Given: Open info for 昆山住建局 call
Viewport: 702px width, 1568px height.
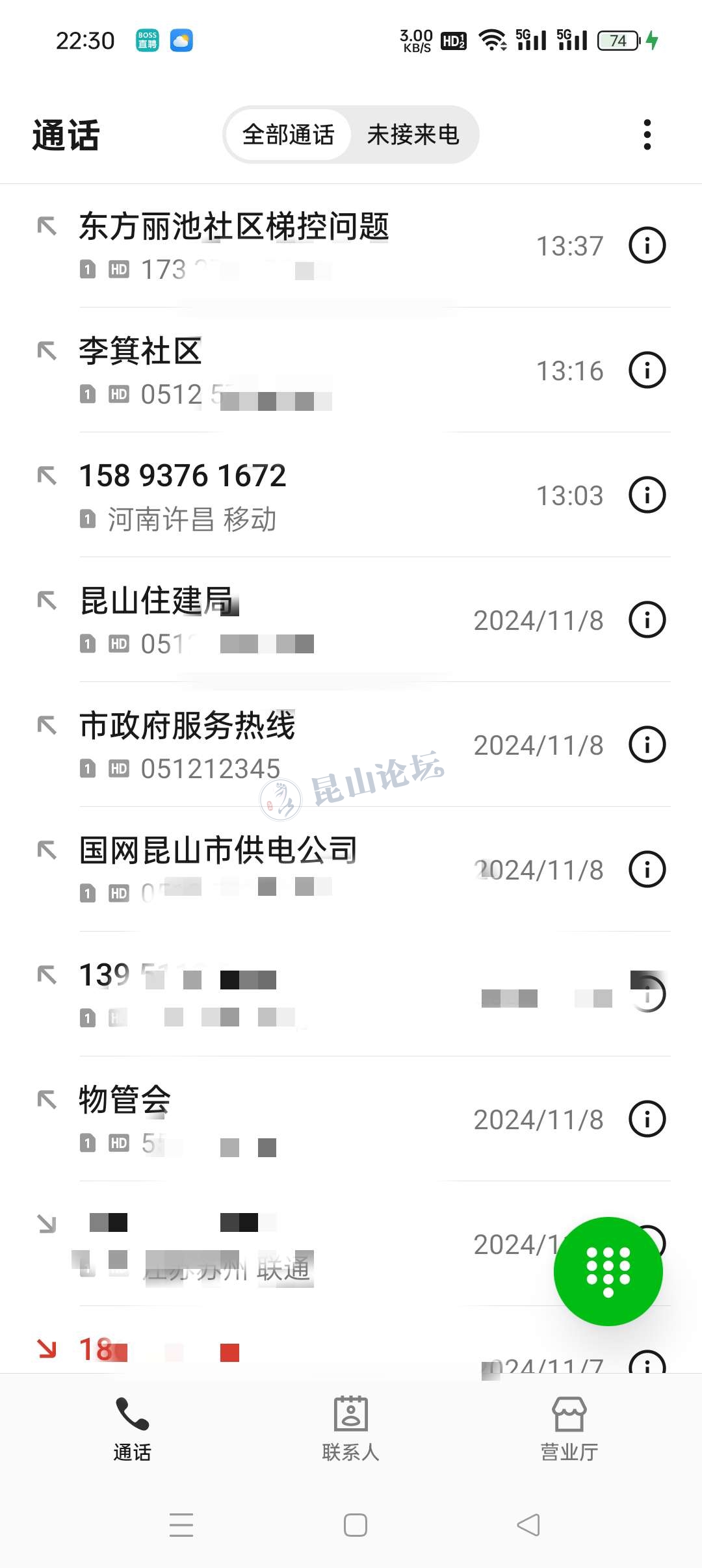Looking at the screenshot, I should tap(647, 620).
